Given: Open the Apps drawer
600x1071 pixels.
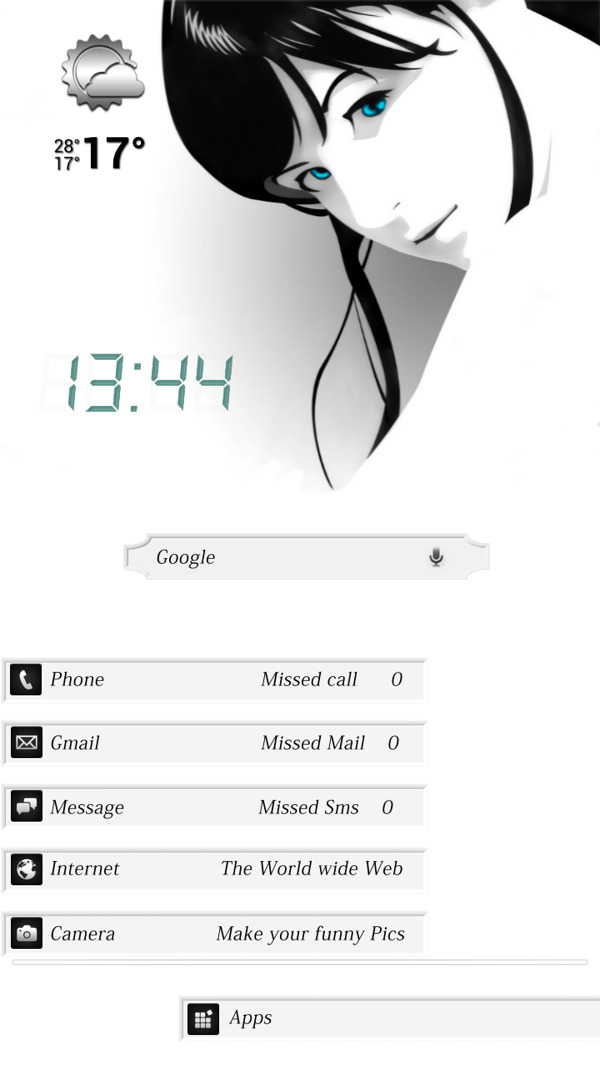Looking at the screenshot, I should pyautogui.click(x=390, y=1018).
